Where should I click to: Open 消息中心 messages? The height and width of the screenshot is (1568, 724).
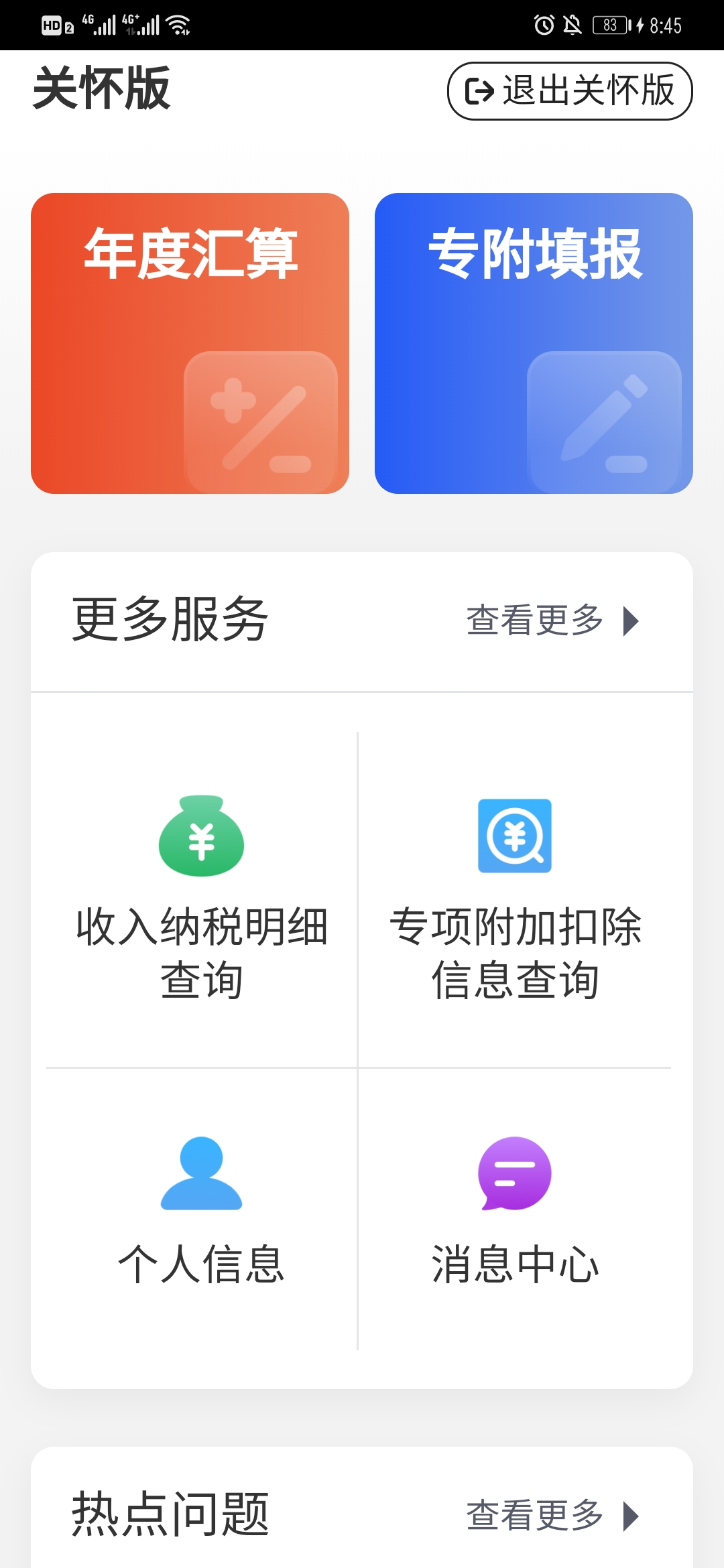(x=515, y=1210)
